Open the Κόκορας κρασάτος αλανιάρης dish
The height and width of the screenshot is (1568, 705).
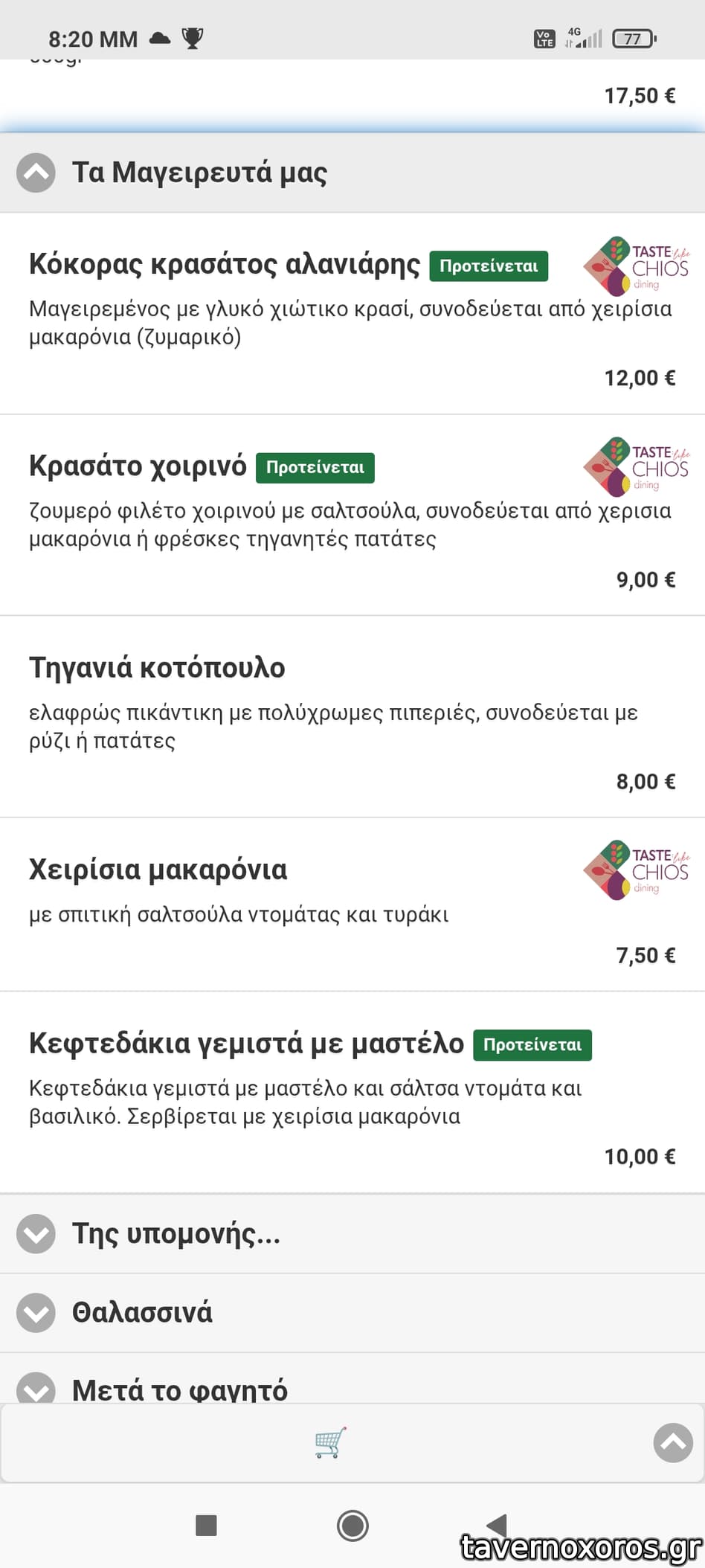pyautogui.click(x=224, y=265)
